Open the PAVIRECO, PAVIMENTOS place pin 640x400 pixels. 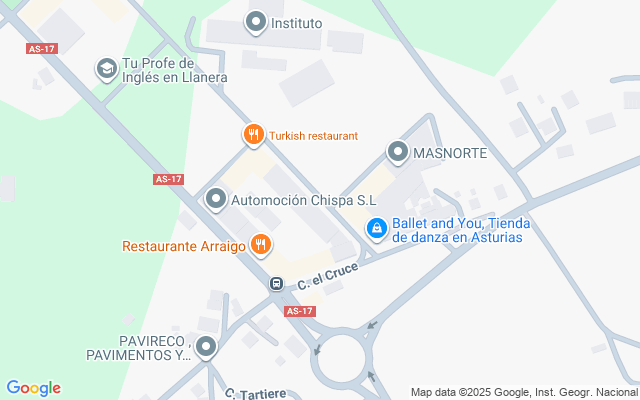click(206, 347)
